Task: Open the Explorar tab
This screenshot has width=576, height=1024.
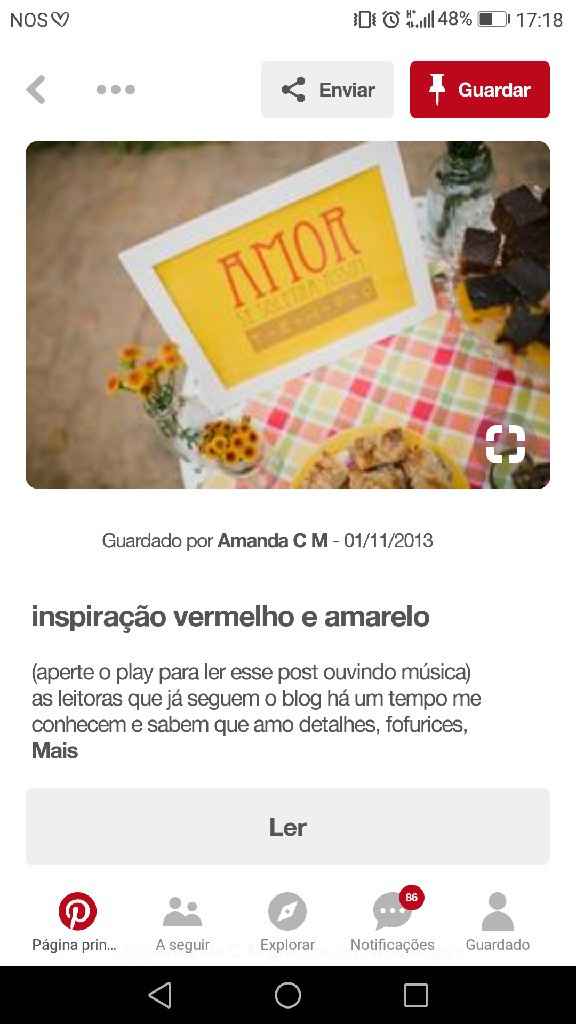Action: tap(287, 922)
